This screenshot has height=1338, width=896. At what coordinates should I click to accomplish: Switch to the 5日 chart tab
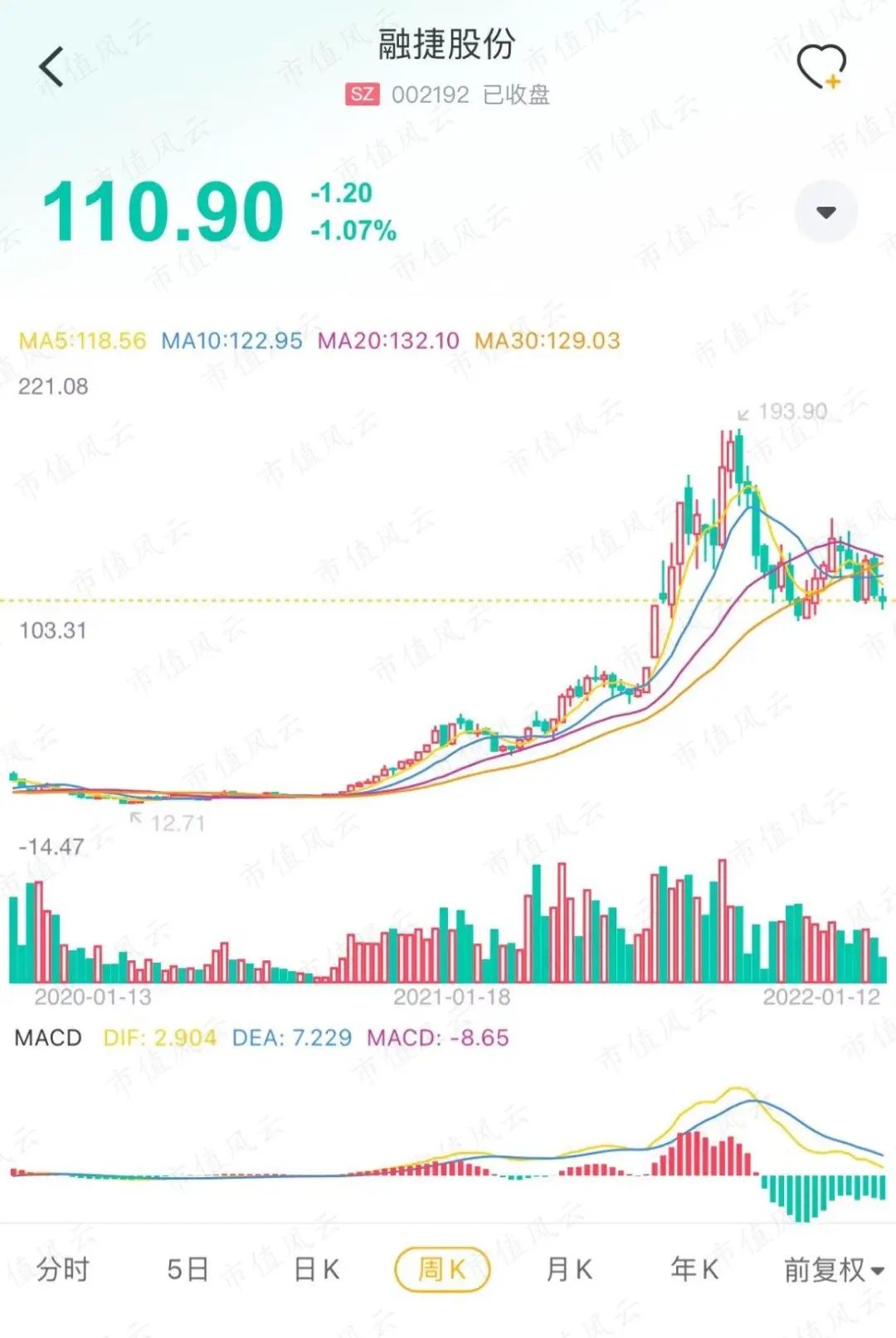[187, 1269]
